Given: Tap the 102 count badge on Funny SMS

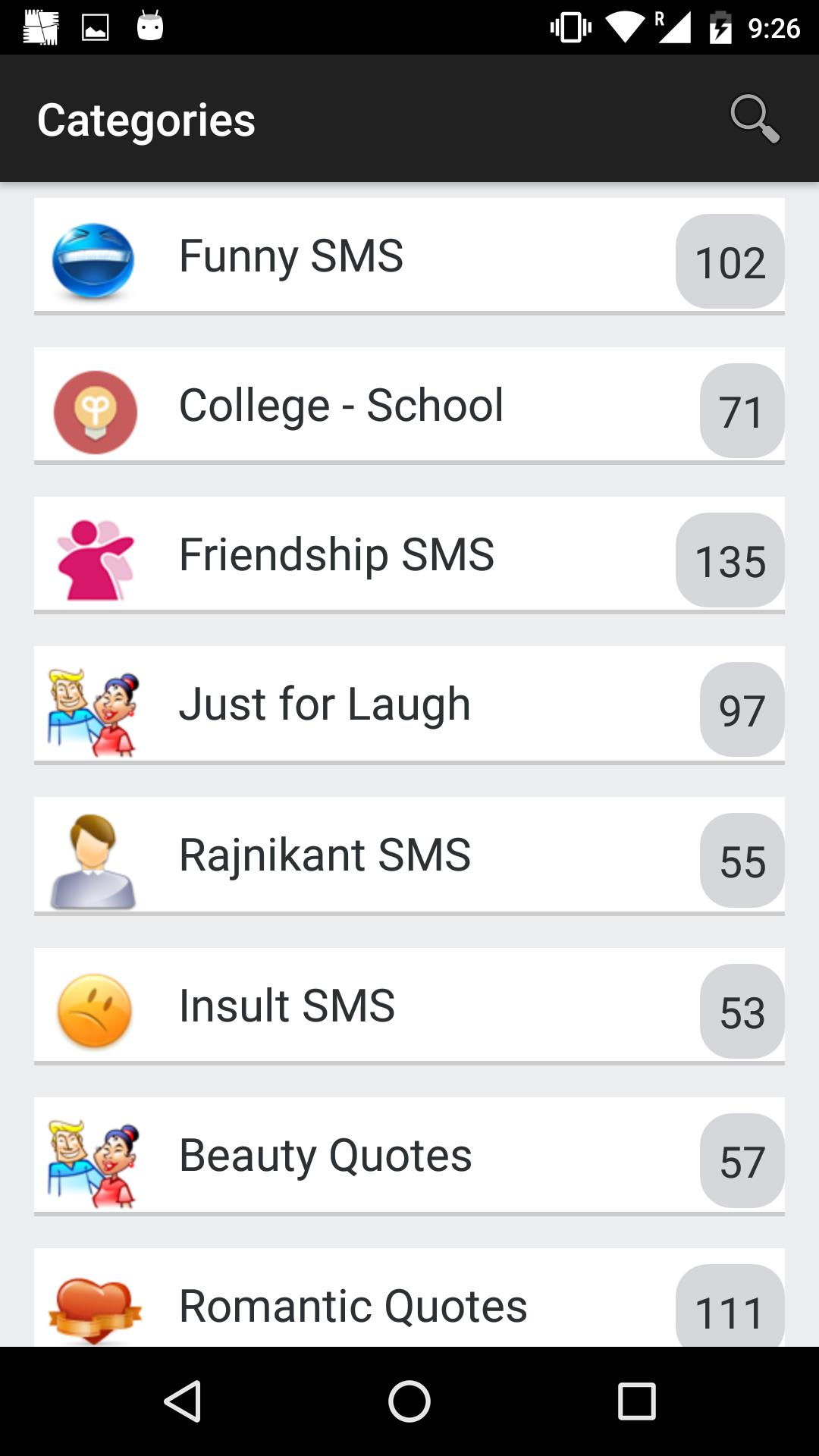Looking at the screenshot, I should [730, 263].
